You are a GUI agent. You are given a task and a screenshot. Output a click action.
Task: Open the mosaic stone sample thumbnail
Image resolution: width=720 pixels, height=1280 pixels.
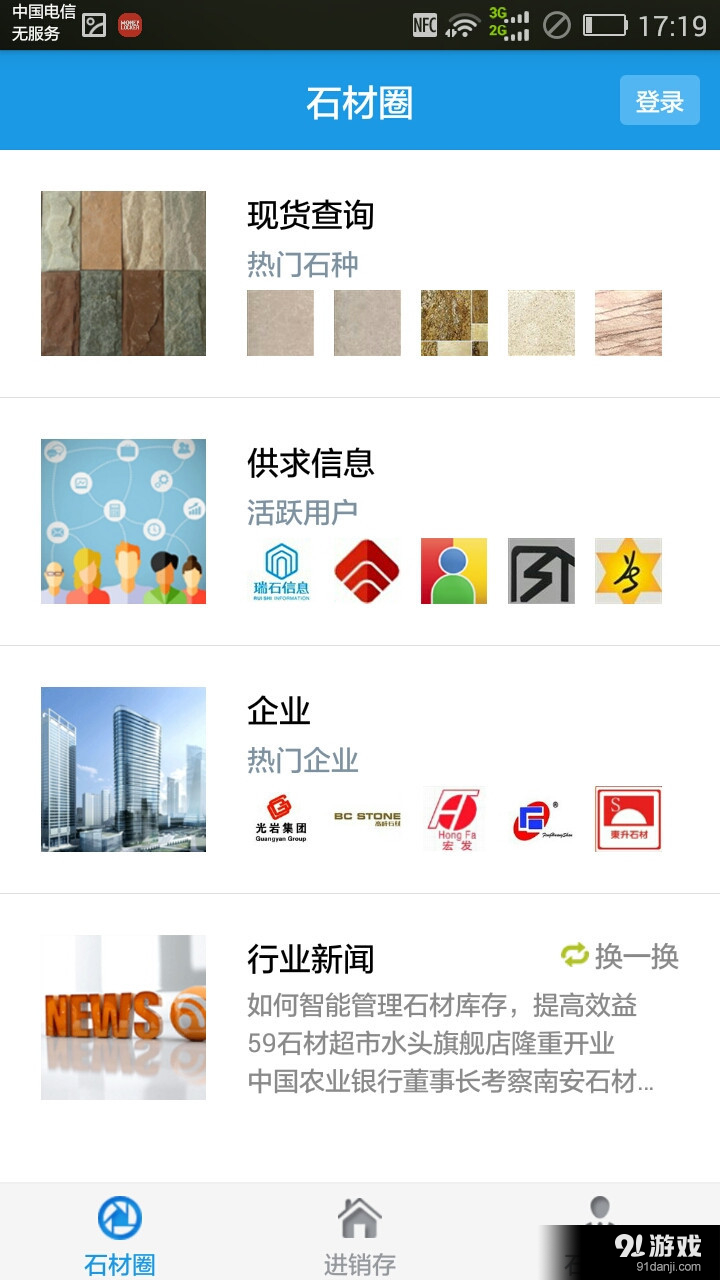[453, 323]
